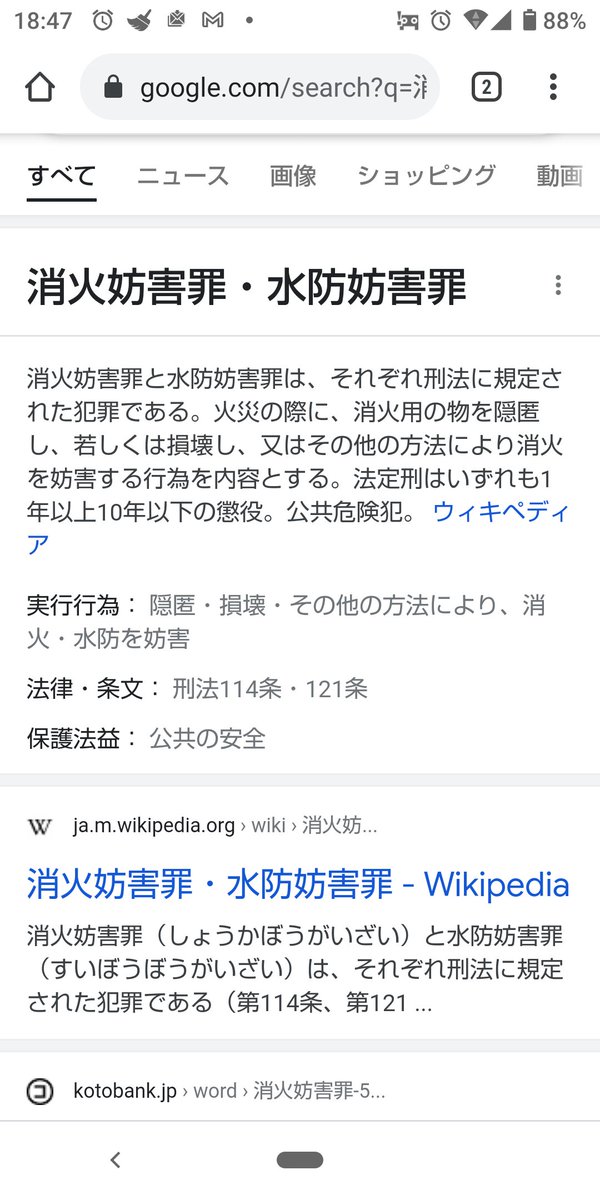Viewport: 600px width, 1200px height.
Task: Select the すべて search tab
Action: pyautogui.click(x=62, y=176)
